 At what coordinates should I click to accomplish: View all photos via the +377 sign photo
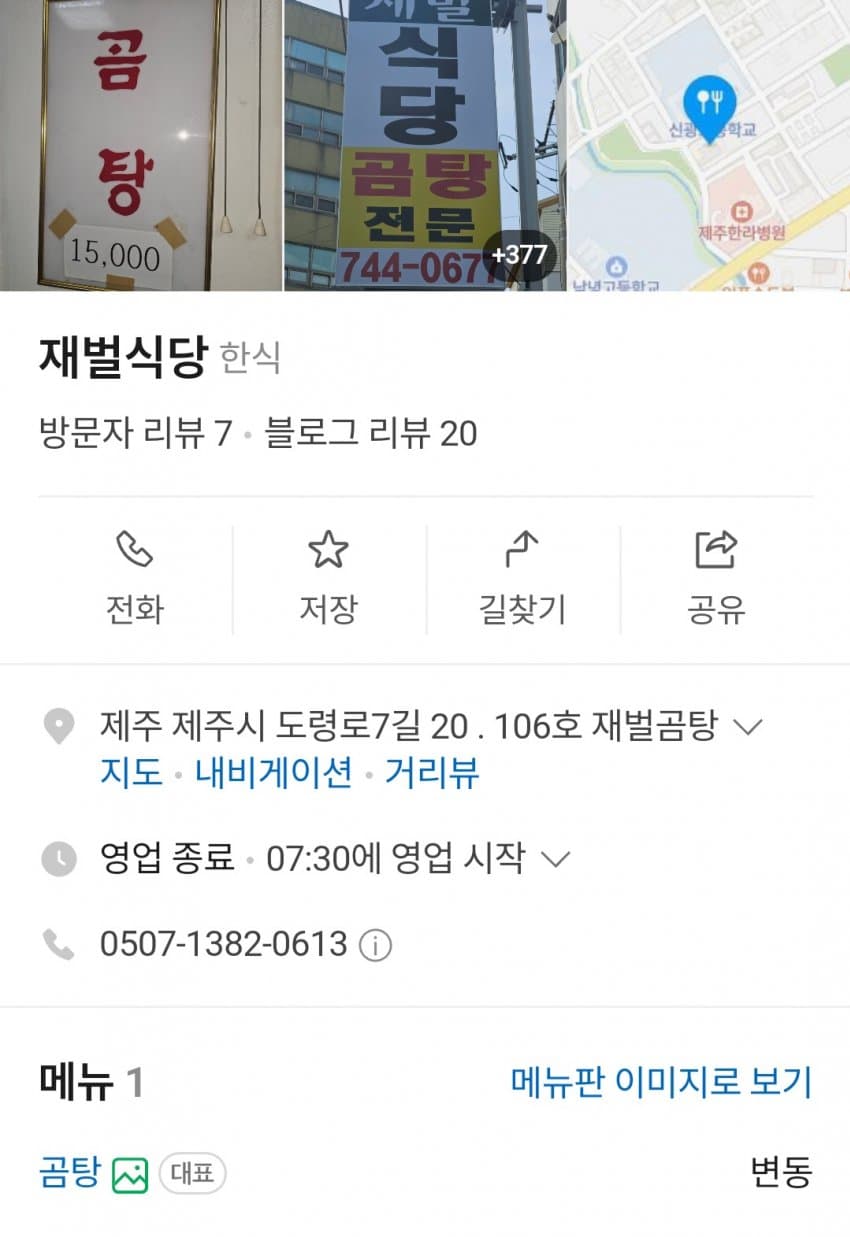(425, 145)
